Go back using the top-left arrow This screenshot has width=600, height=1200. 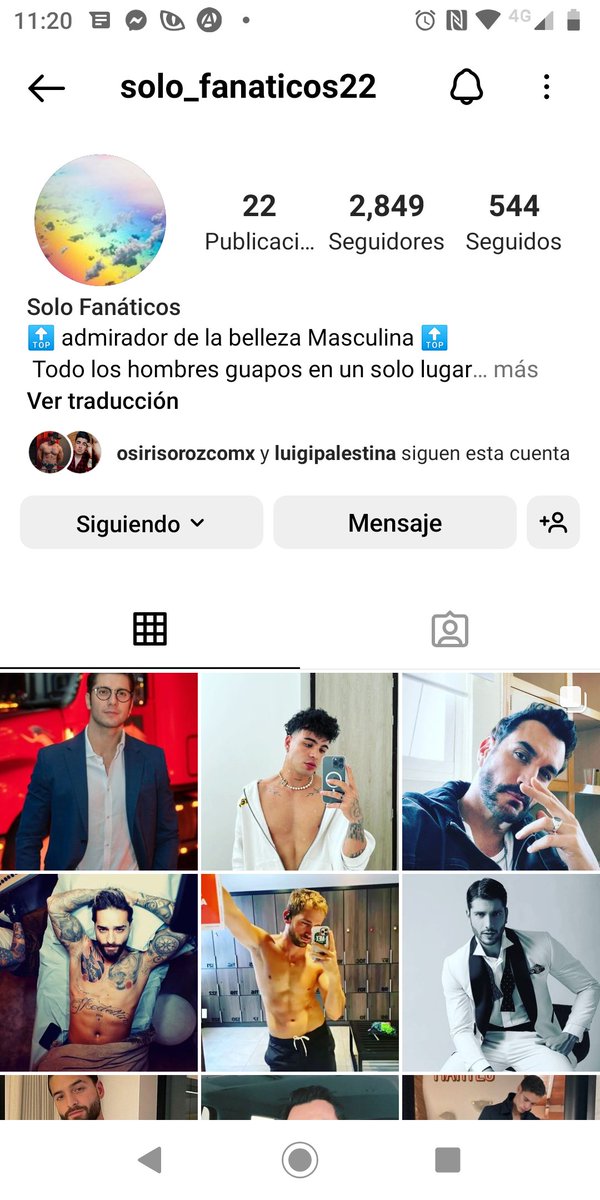(x=46, y=88)
